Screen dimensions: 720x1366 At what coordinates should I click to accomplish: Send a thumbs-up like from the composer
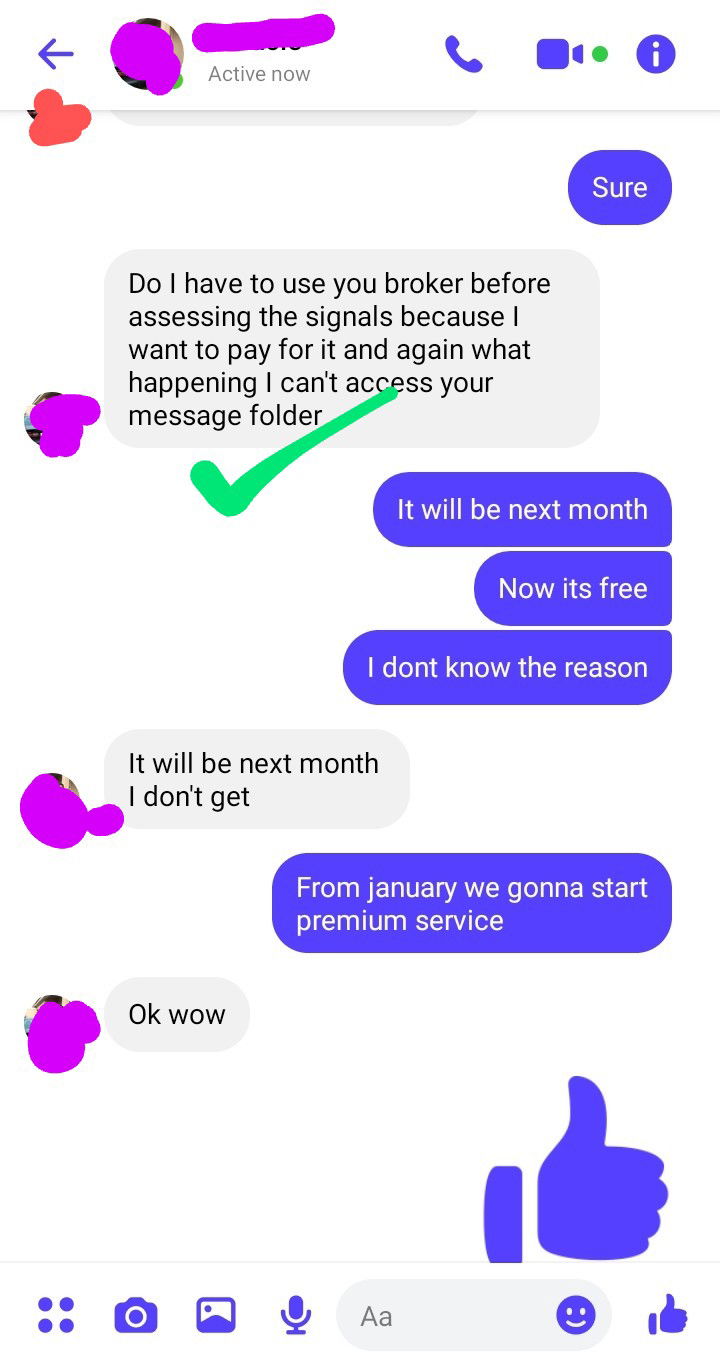(x=668, y=1314)
